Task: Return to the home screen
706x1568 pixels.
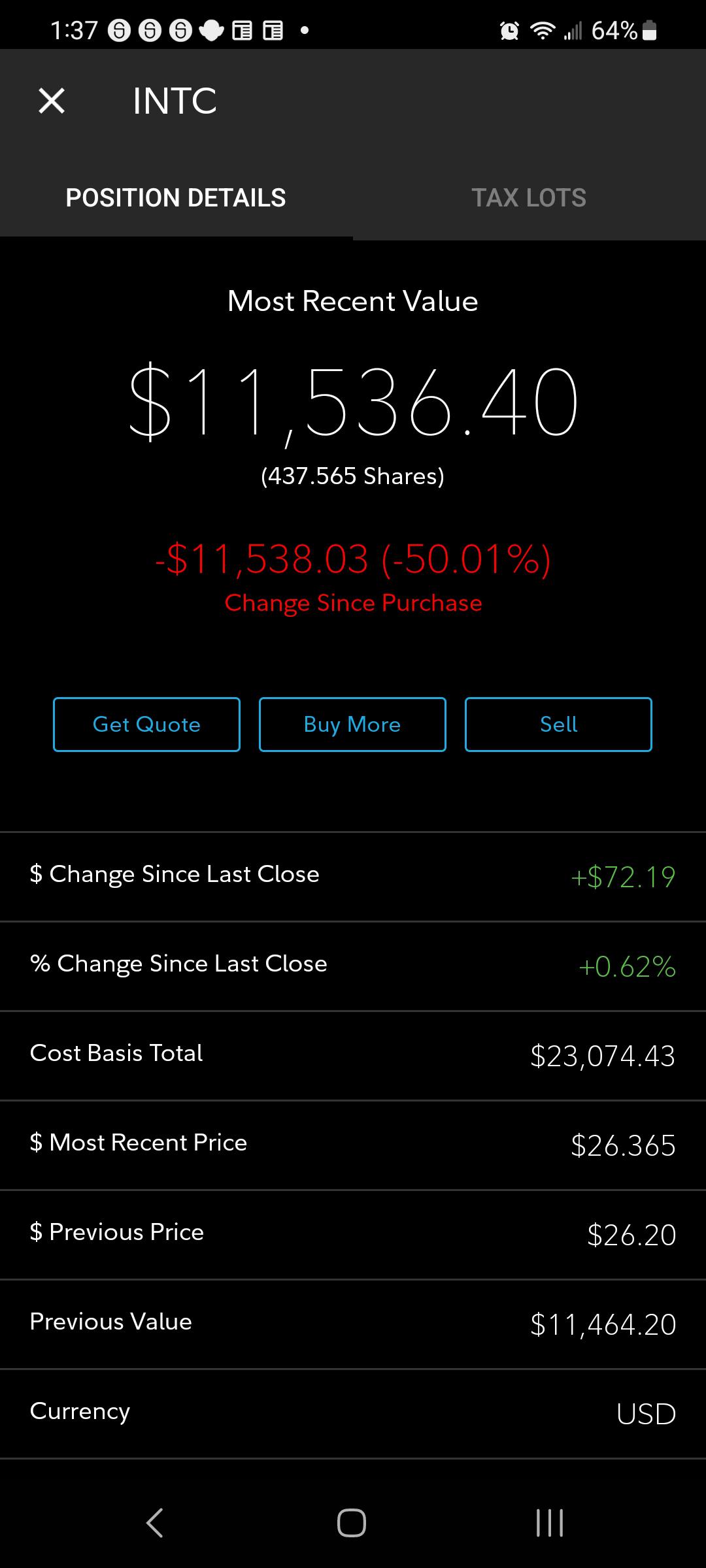Action: [x=352, y=1523]
